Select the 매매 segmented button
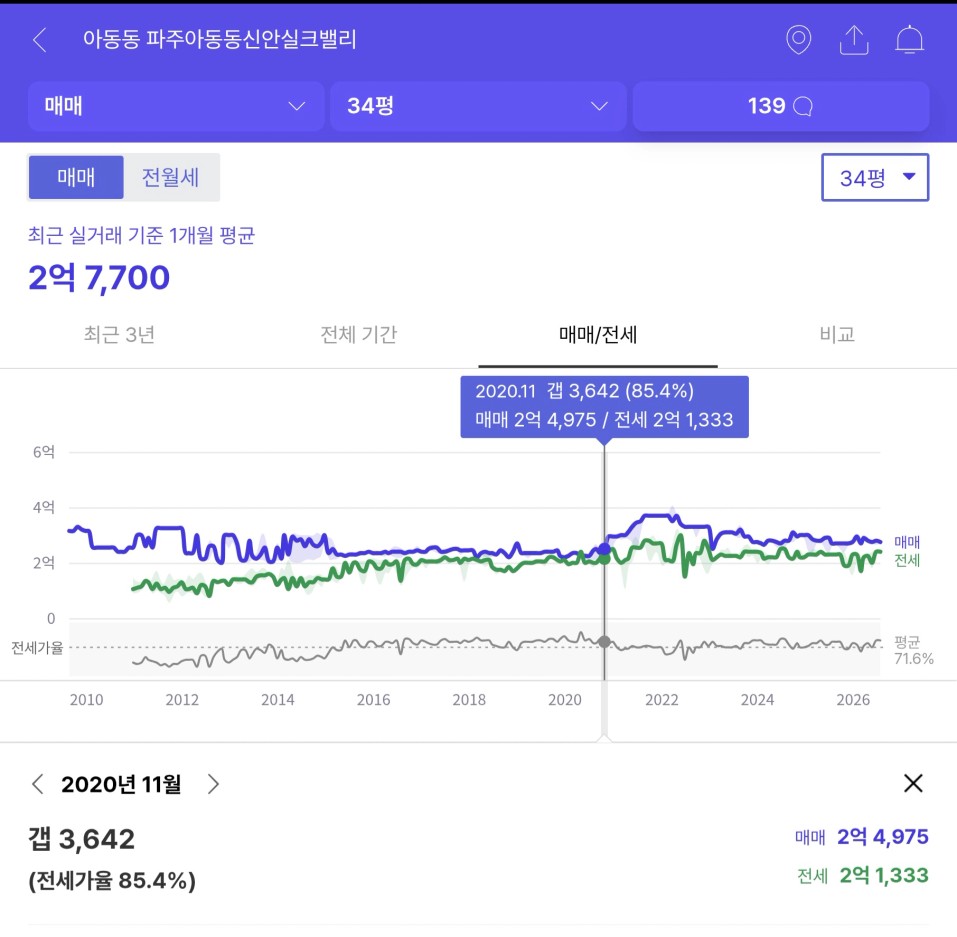The image size is (957, 937). 76,177
